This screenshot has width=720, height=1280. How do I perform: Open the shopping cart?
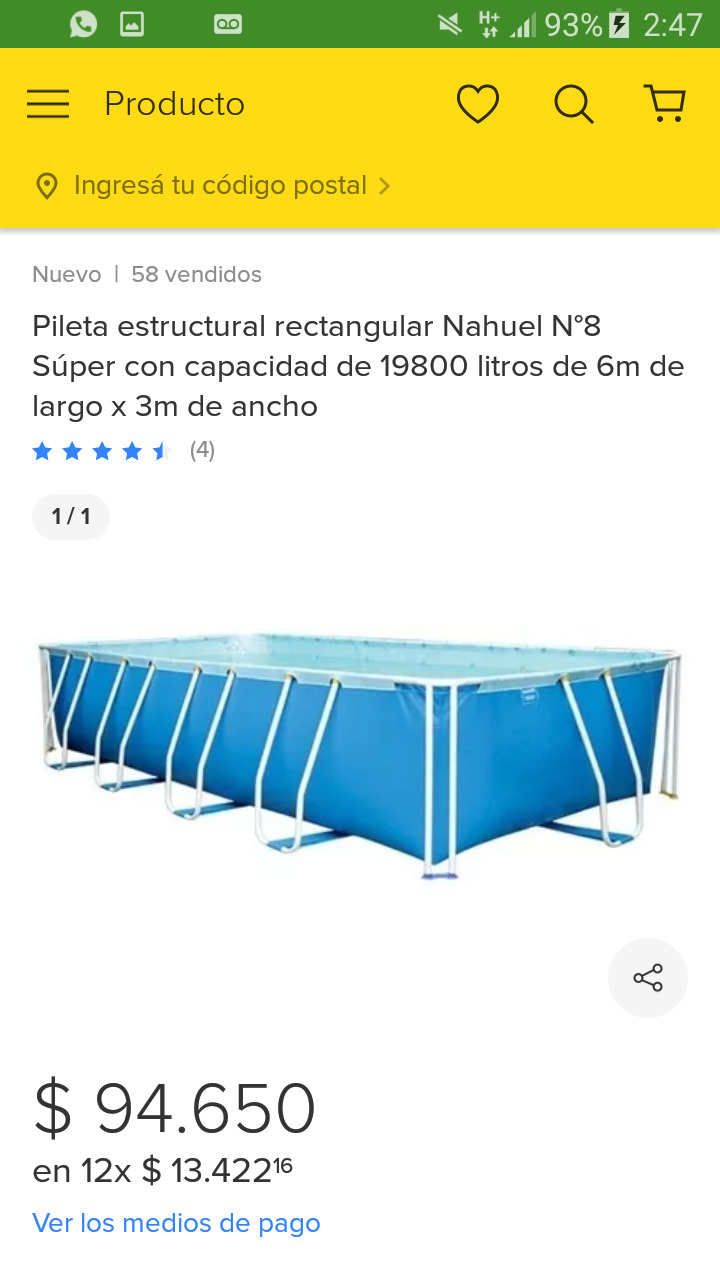tap(664, 104)
